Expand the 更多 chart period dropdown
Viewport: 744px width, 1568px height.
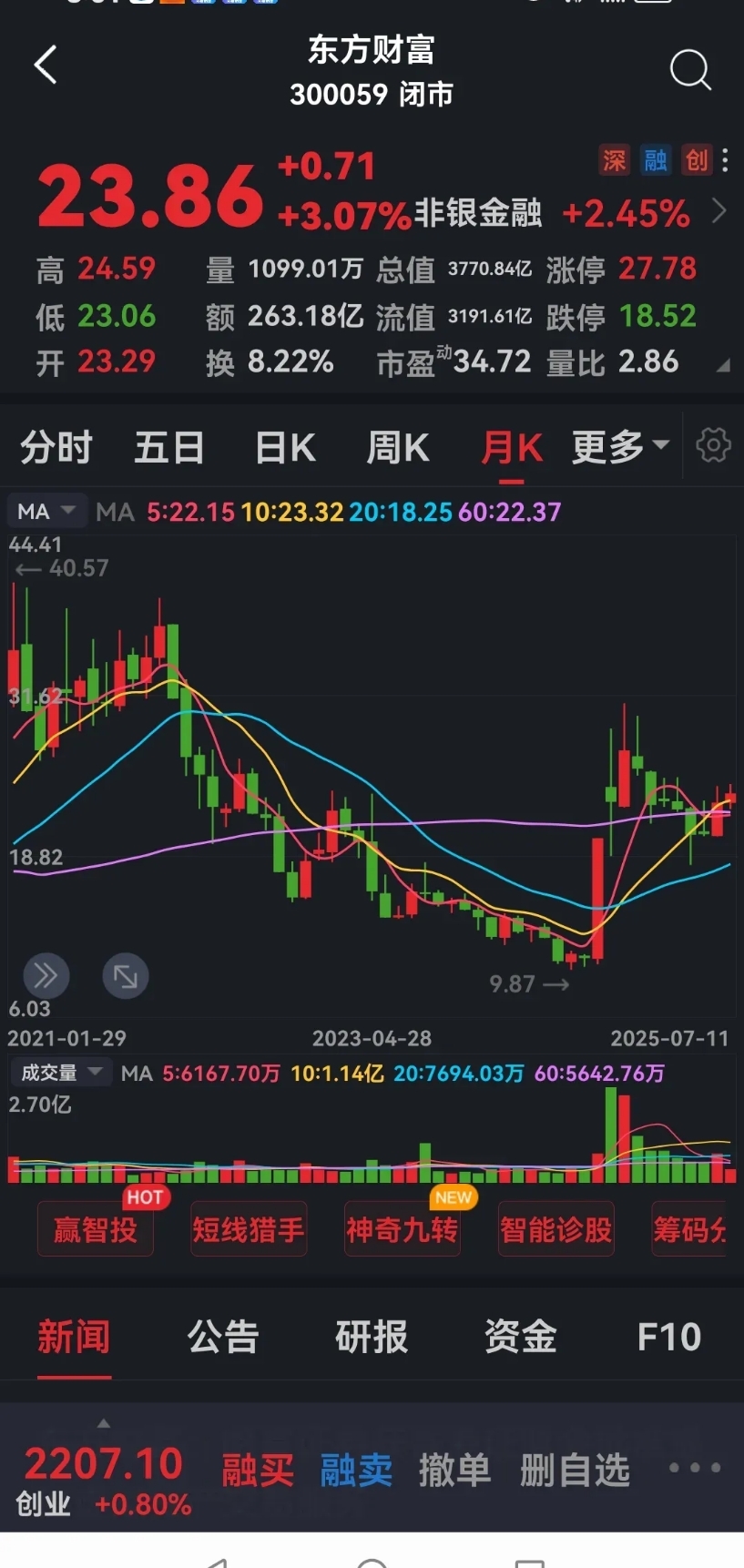[619, 447]
